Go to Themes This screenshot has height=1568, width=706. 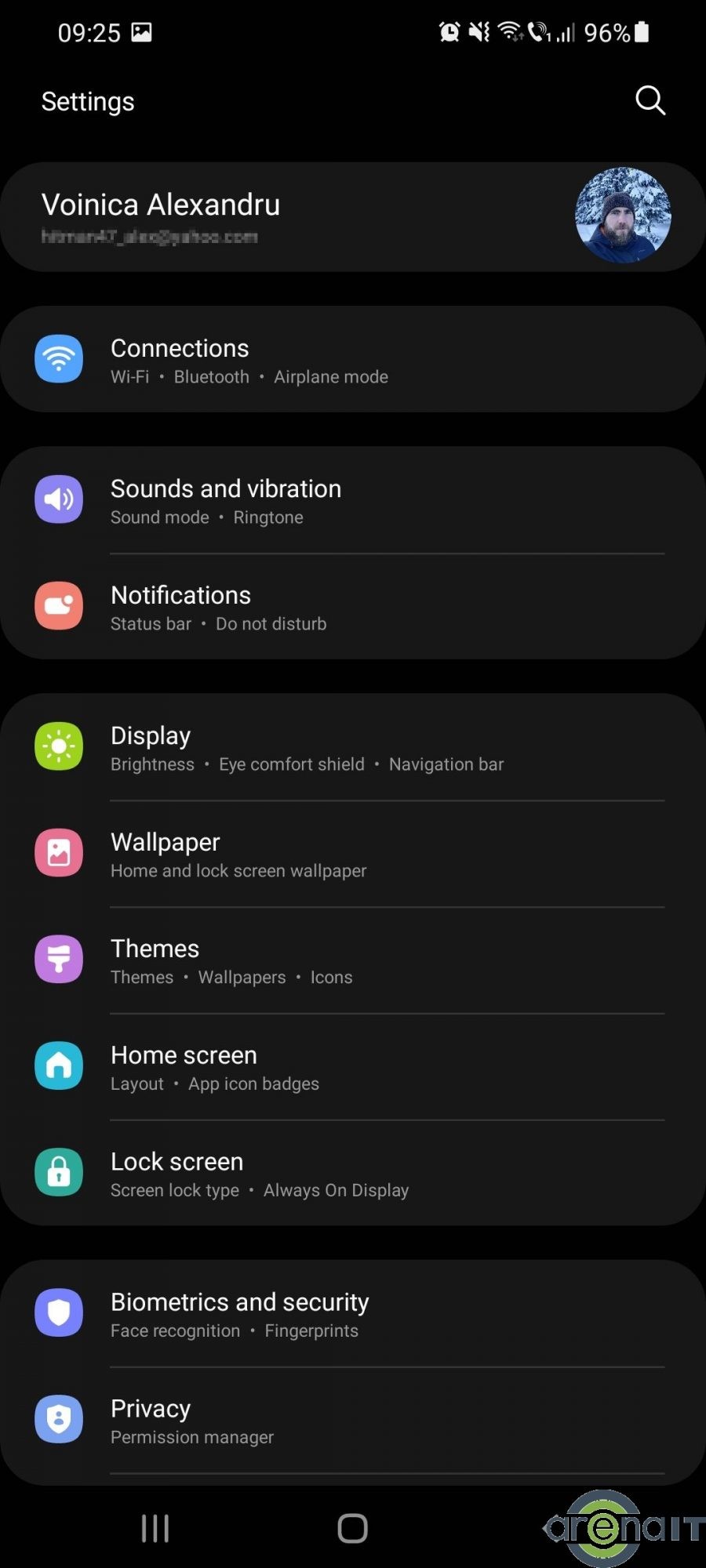point(353,961)
